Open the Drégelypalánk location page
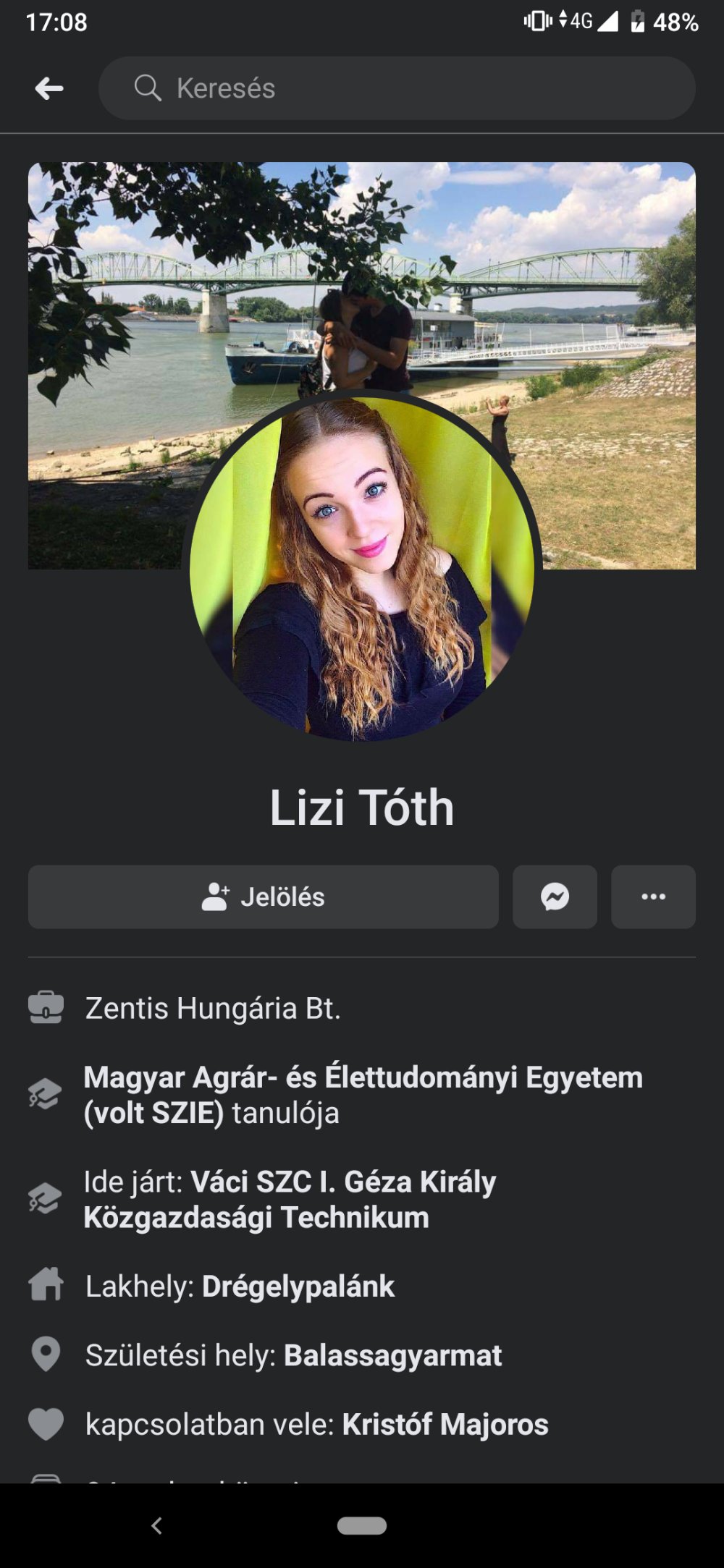The width and height of the screenshot is (724, 1568). (x=298, y=1286)
